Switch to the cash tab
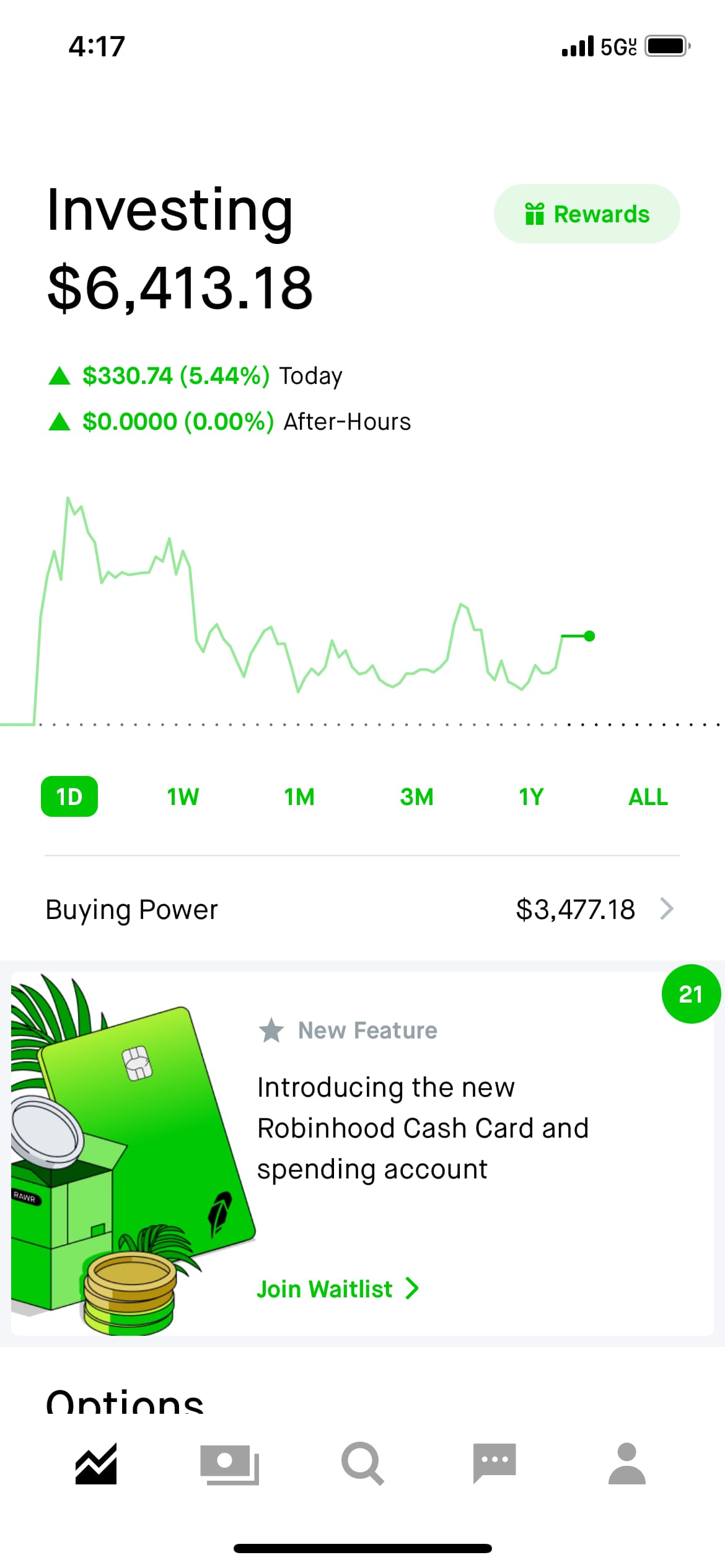 point(229,1464)
